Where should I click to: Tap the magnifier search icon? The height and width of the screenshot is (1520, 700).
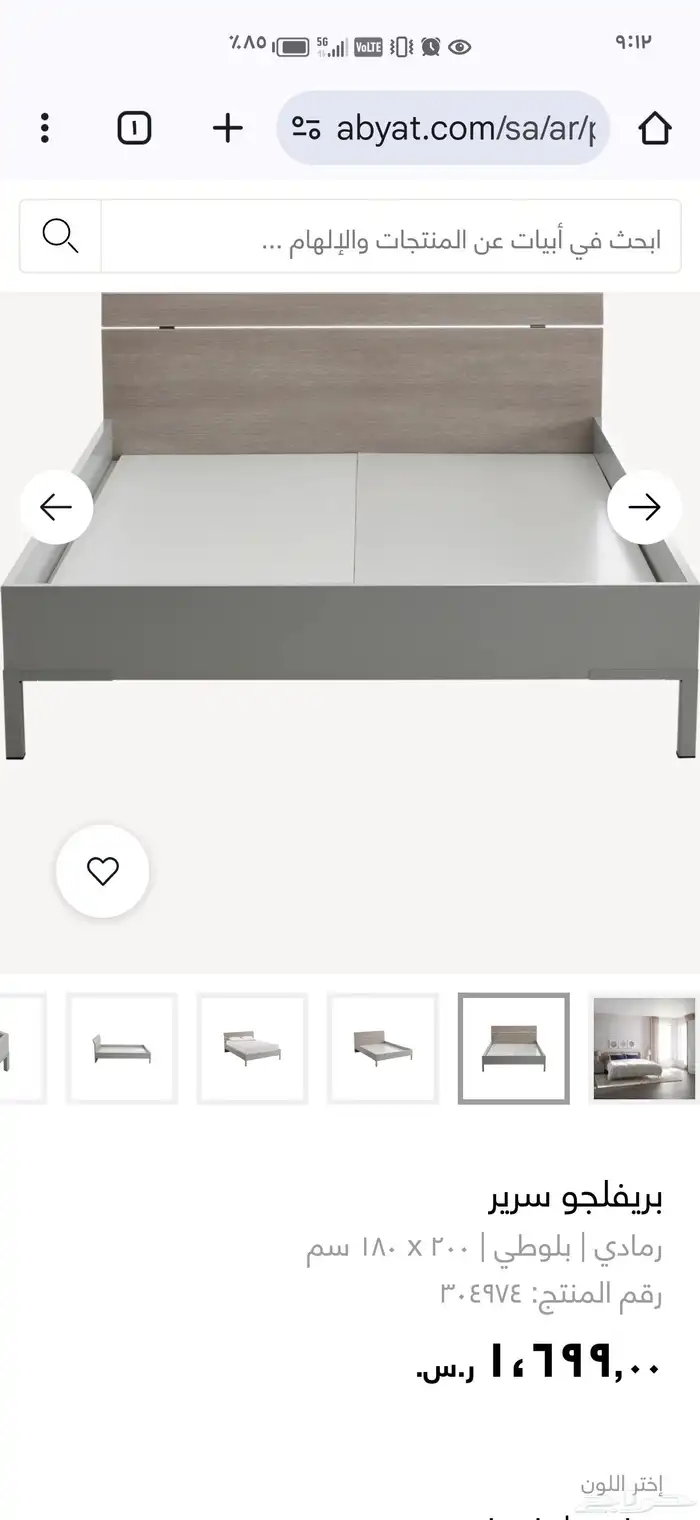pyautogui.click(x=60, y=236)
